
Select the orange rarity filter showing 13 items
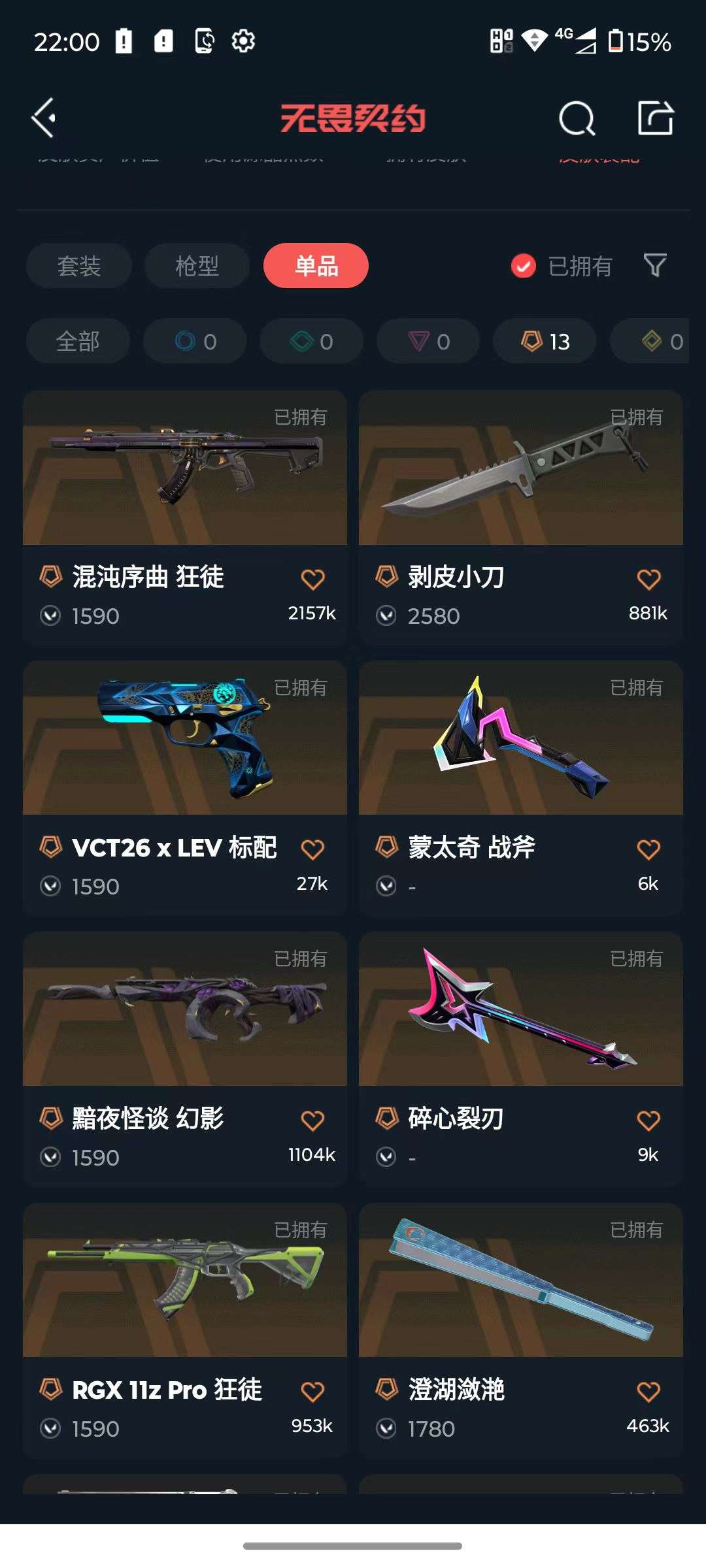click(x=544, y=341)
